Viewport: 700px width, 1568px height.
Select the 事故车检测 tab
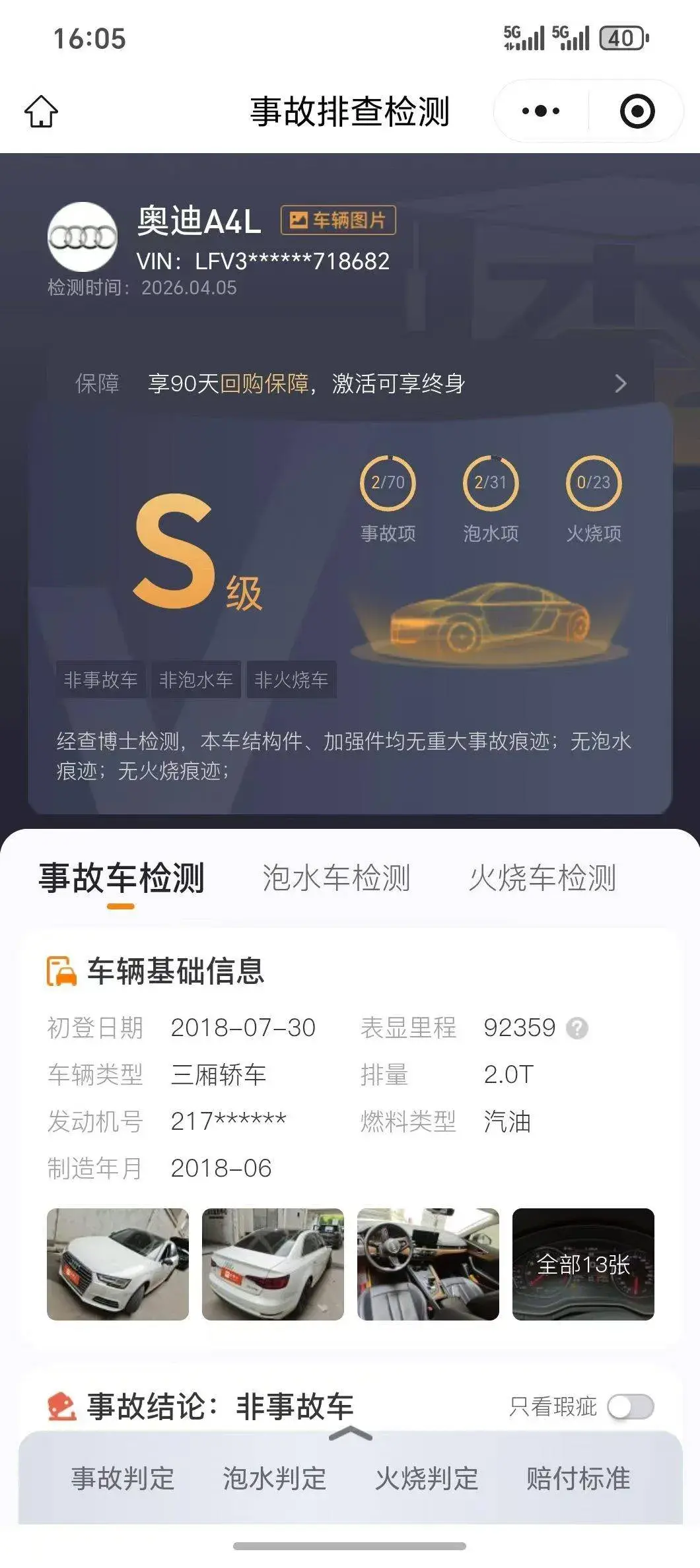[x=122, y=878]
